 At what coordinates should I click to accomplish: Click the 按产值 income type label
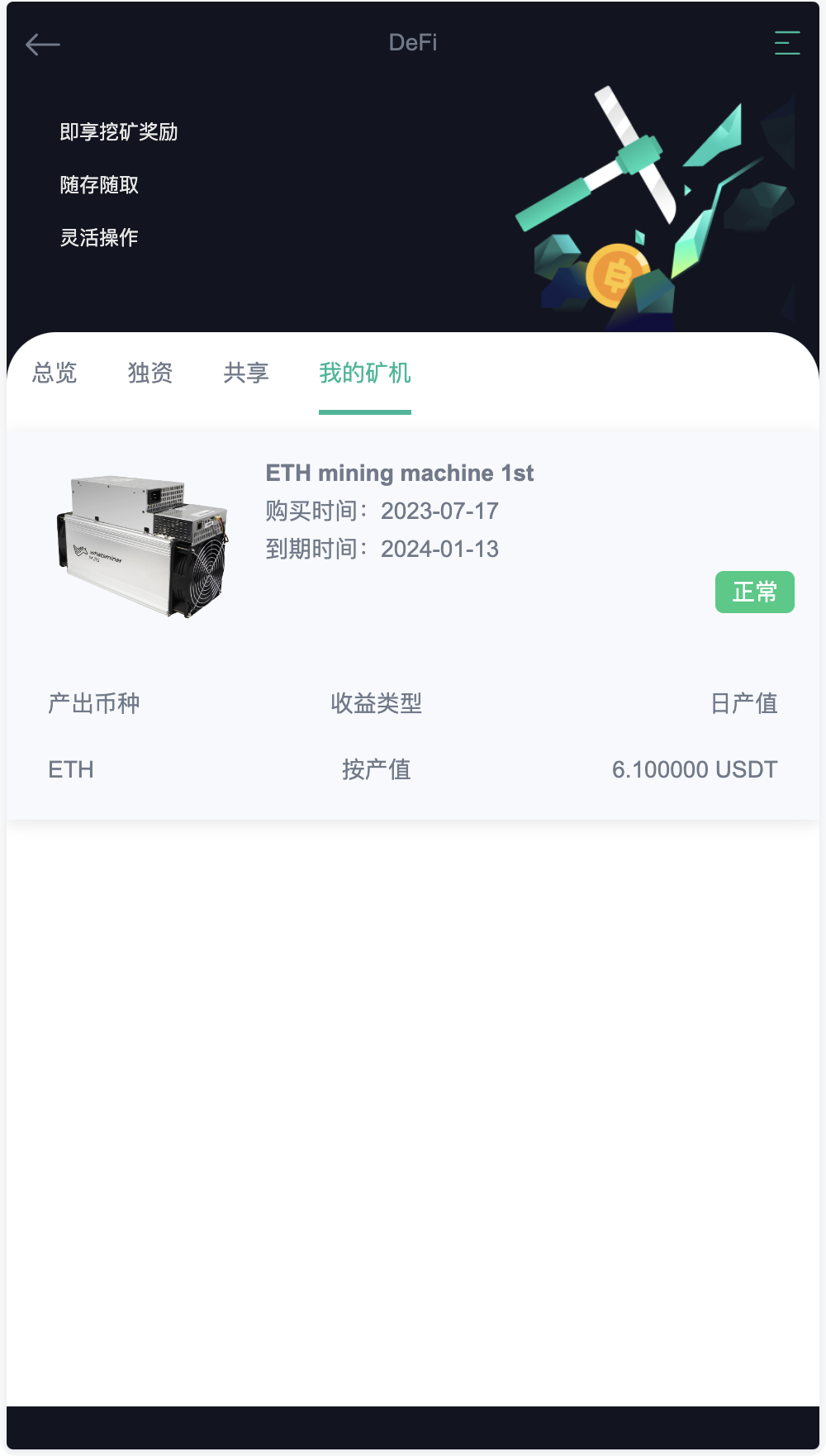pos(376,769)
